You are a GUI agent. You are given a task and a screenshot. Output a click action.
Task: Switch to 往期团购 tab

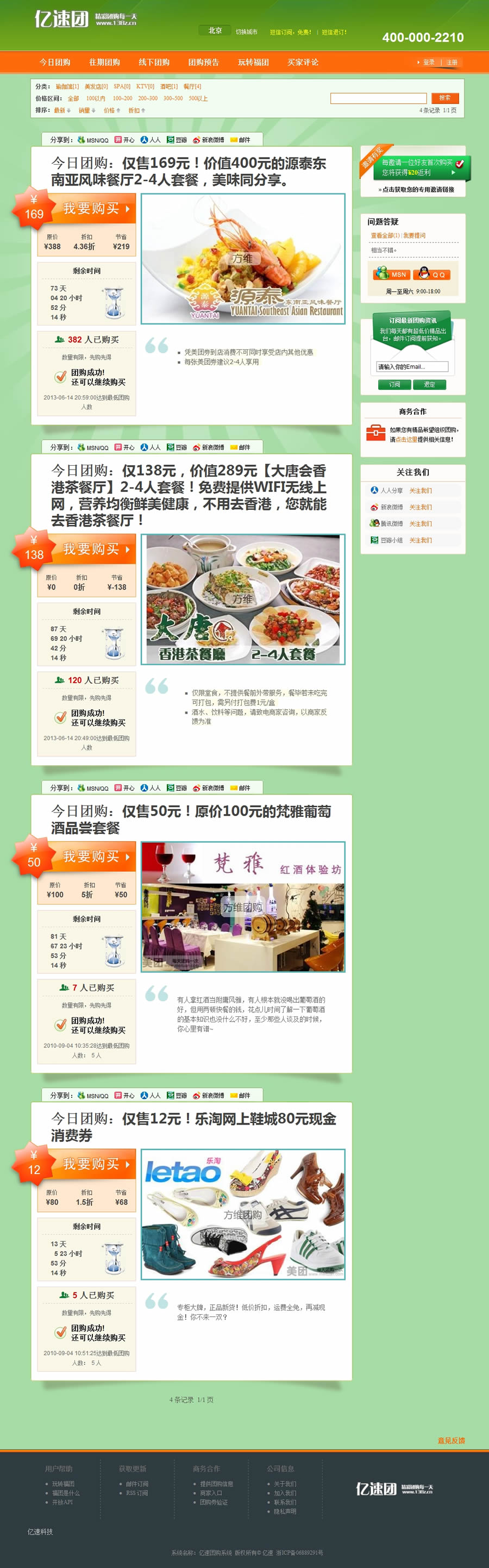[x=104, y=62]
